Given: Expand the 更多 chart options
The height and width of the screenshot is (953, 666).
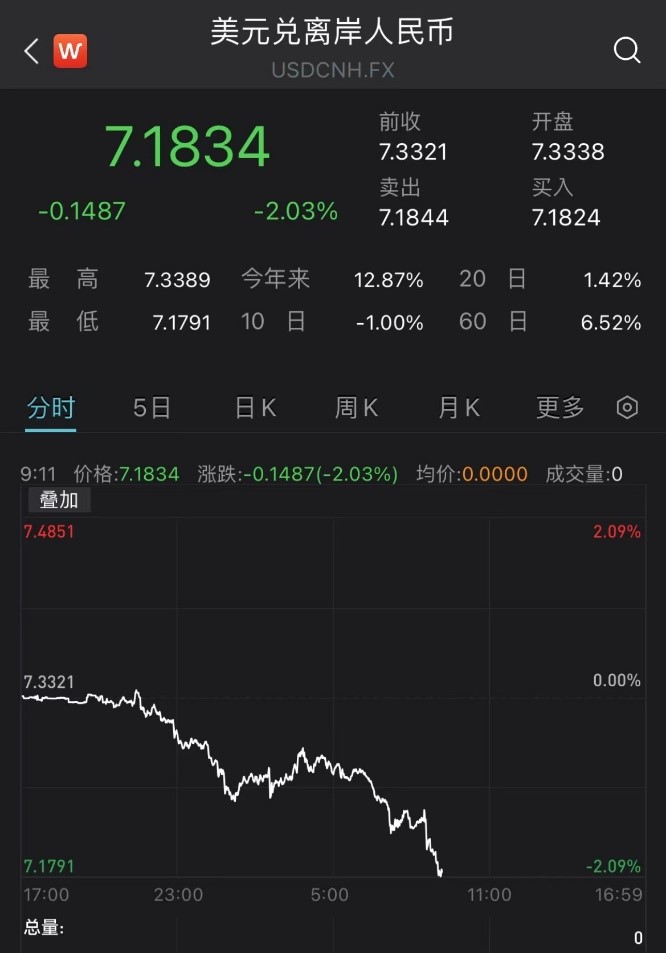Looking at the screenshot, I should (560, 408).
